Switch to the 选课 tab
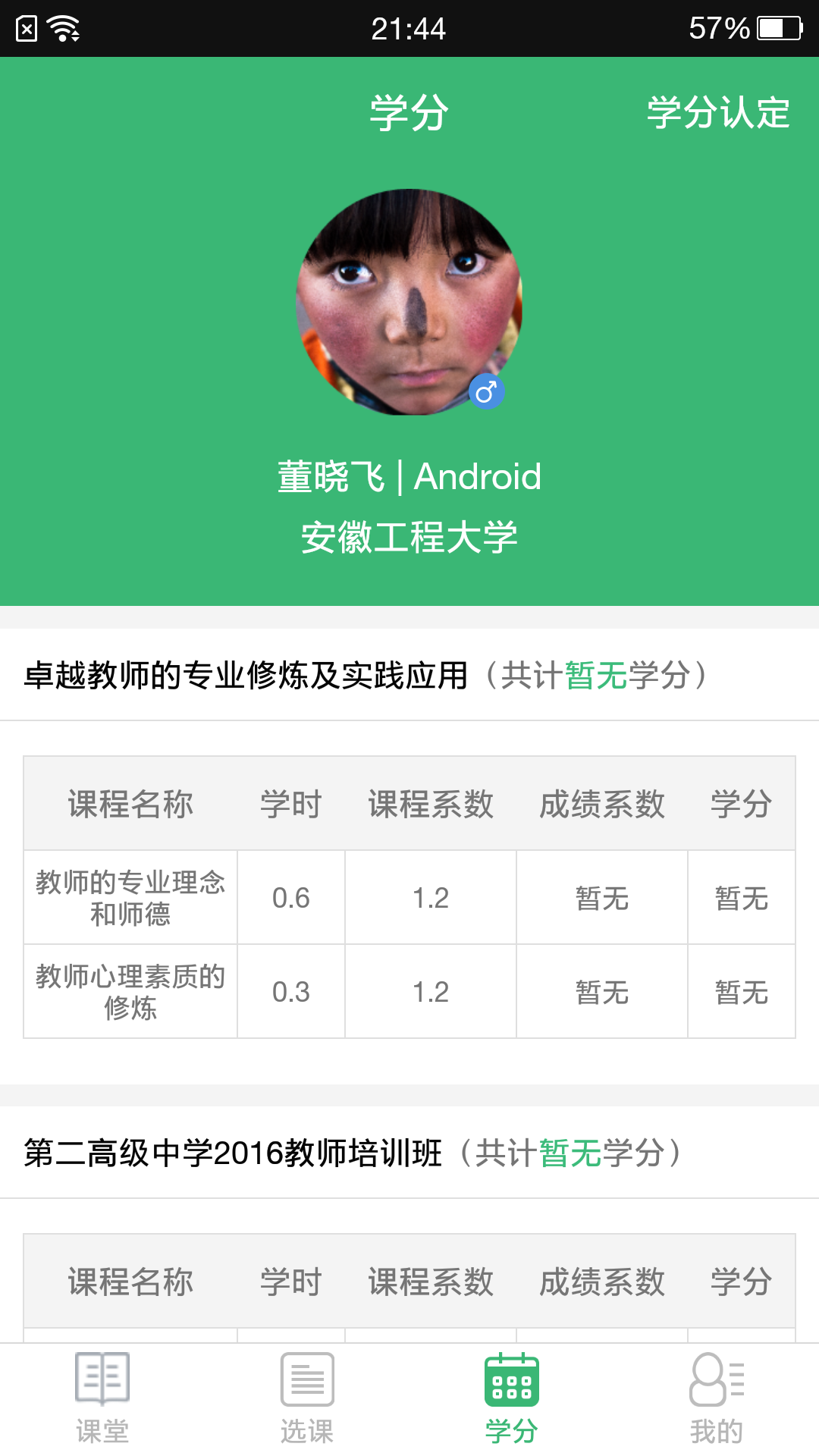The width and height of the screenshot is (819, 1456). 307,1399
